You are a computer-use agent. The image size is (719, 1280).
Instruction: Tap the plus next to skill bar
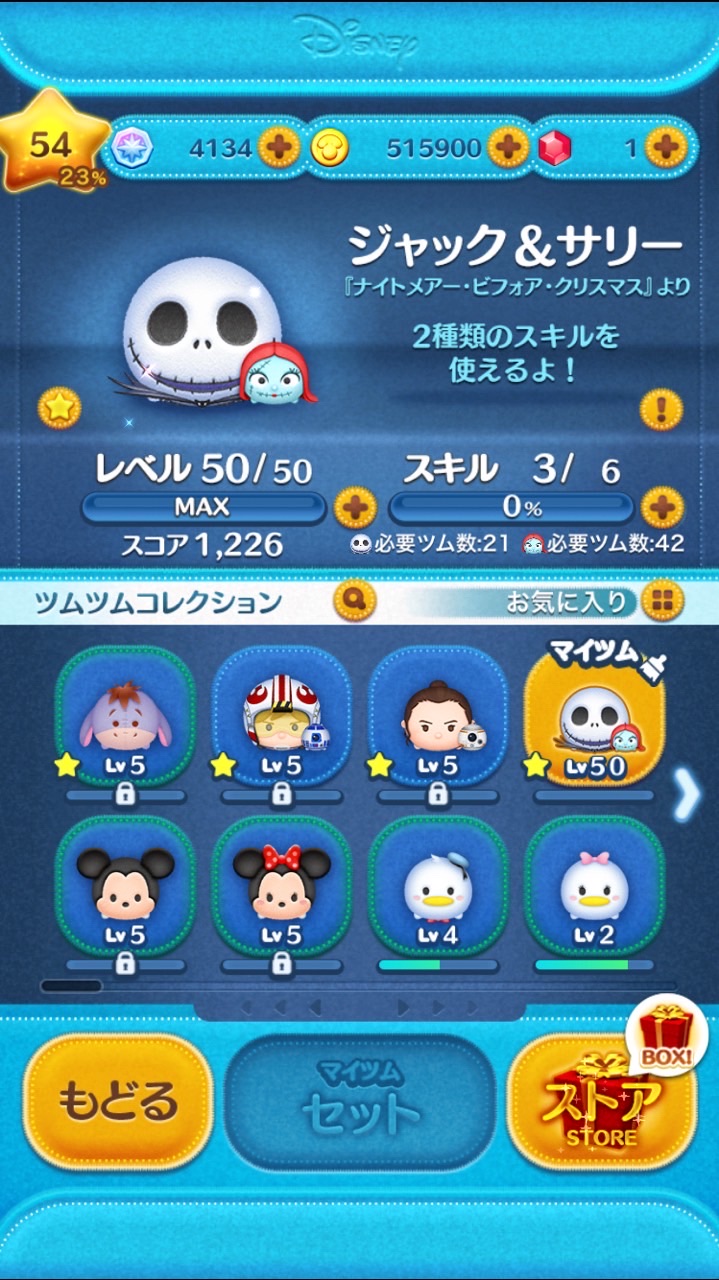(661, 508)
